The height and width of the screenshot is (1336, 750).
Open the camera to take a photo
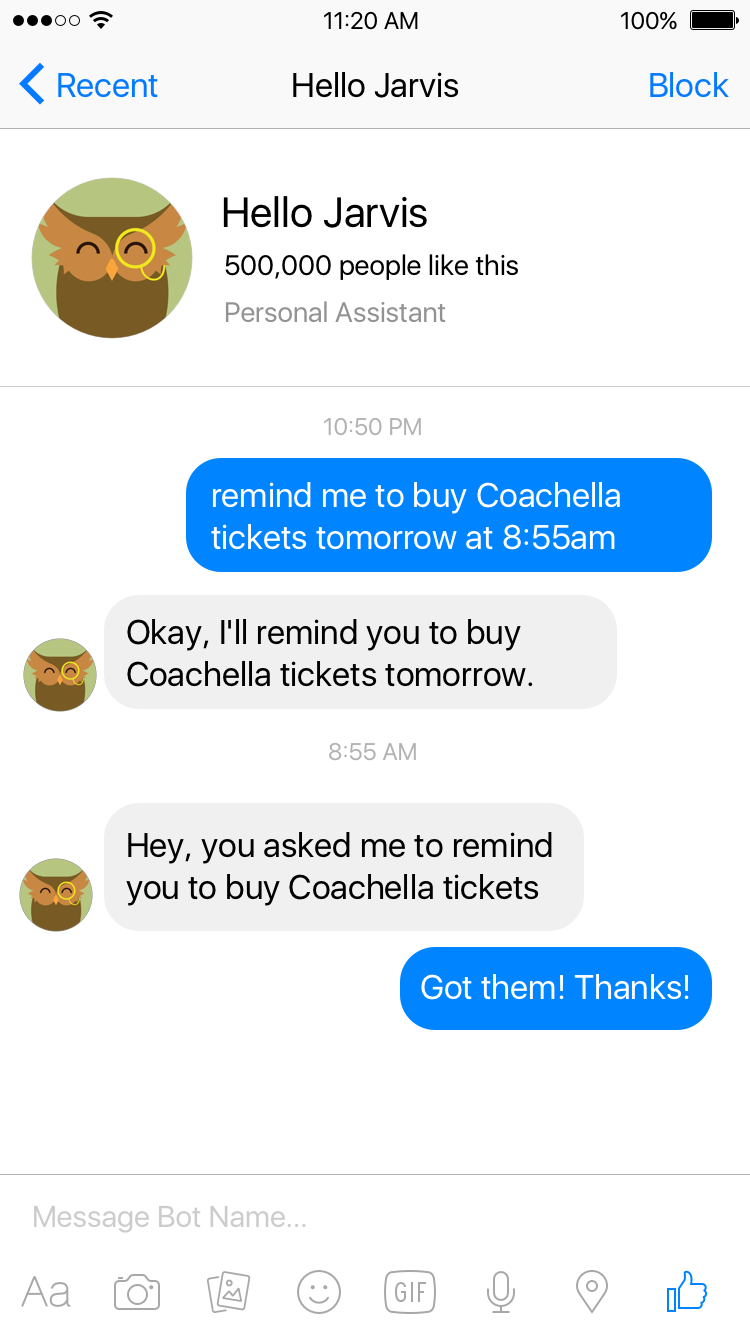coord(137,1292)
